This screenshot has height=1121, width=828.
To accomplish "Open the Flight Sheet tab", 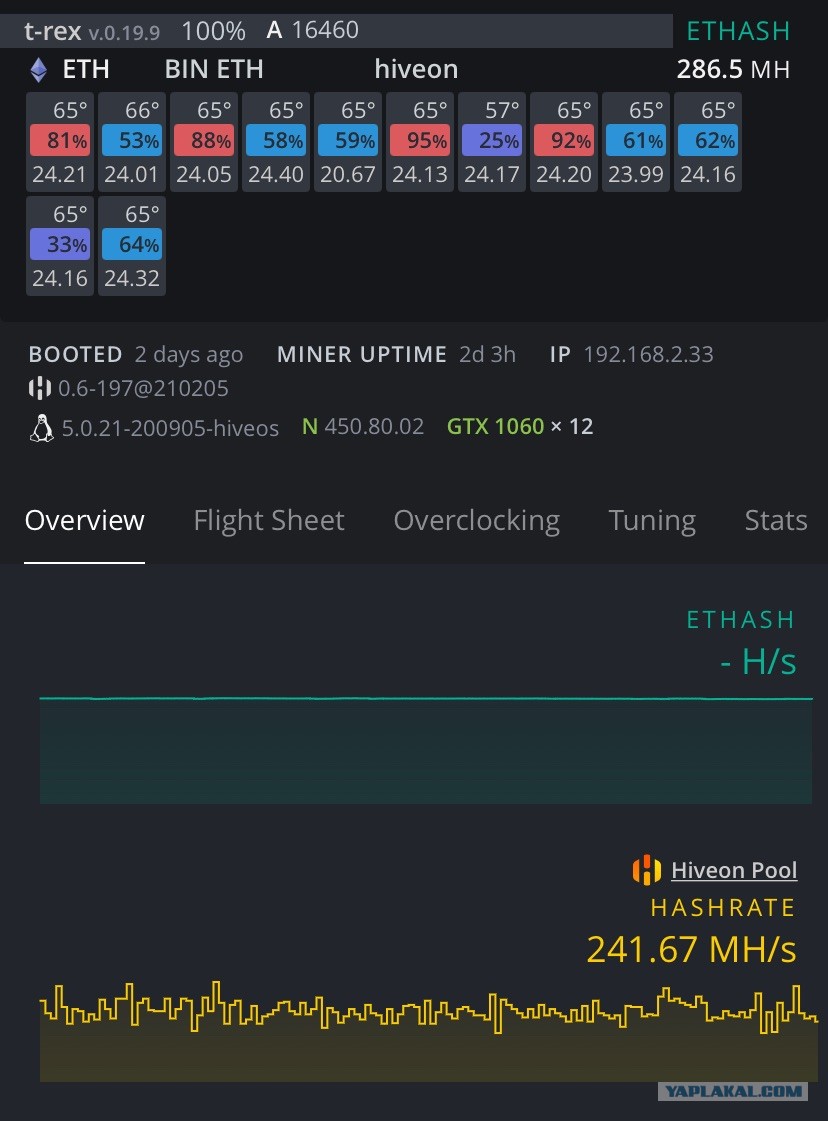I will (x=269, y=520).
